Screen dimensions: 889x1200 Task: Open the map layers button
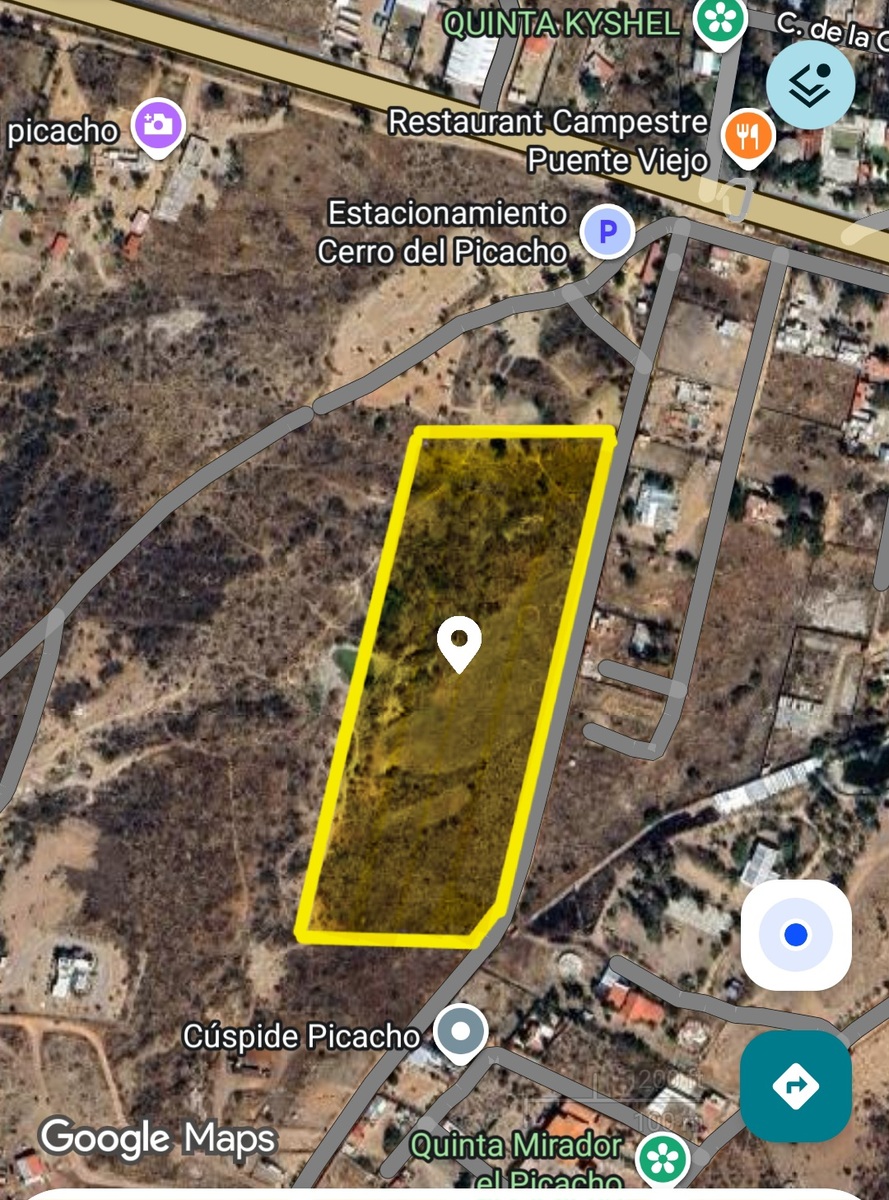coord(810,85)
